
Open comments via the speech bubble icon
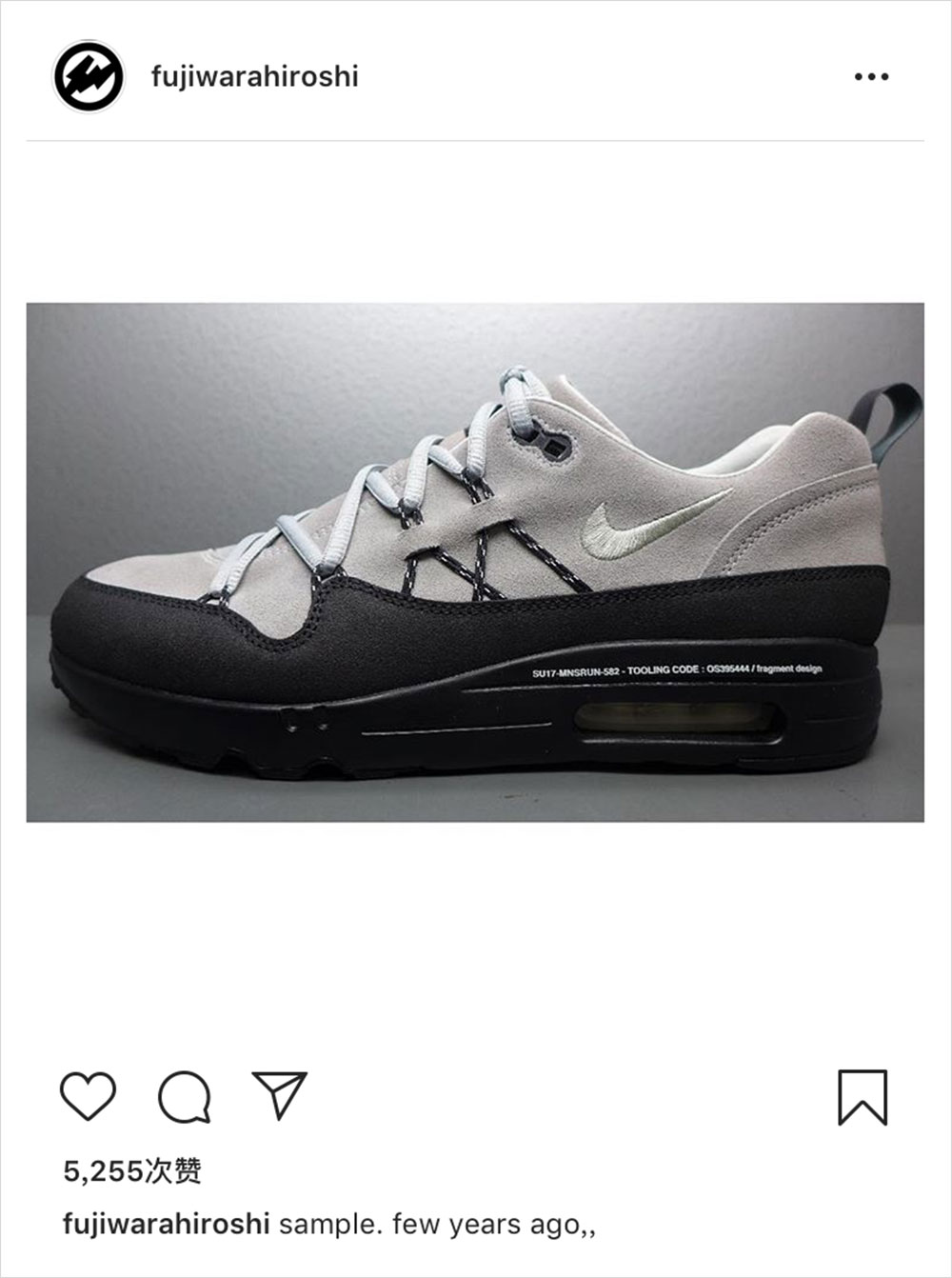[184, 1097]
